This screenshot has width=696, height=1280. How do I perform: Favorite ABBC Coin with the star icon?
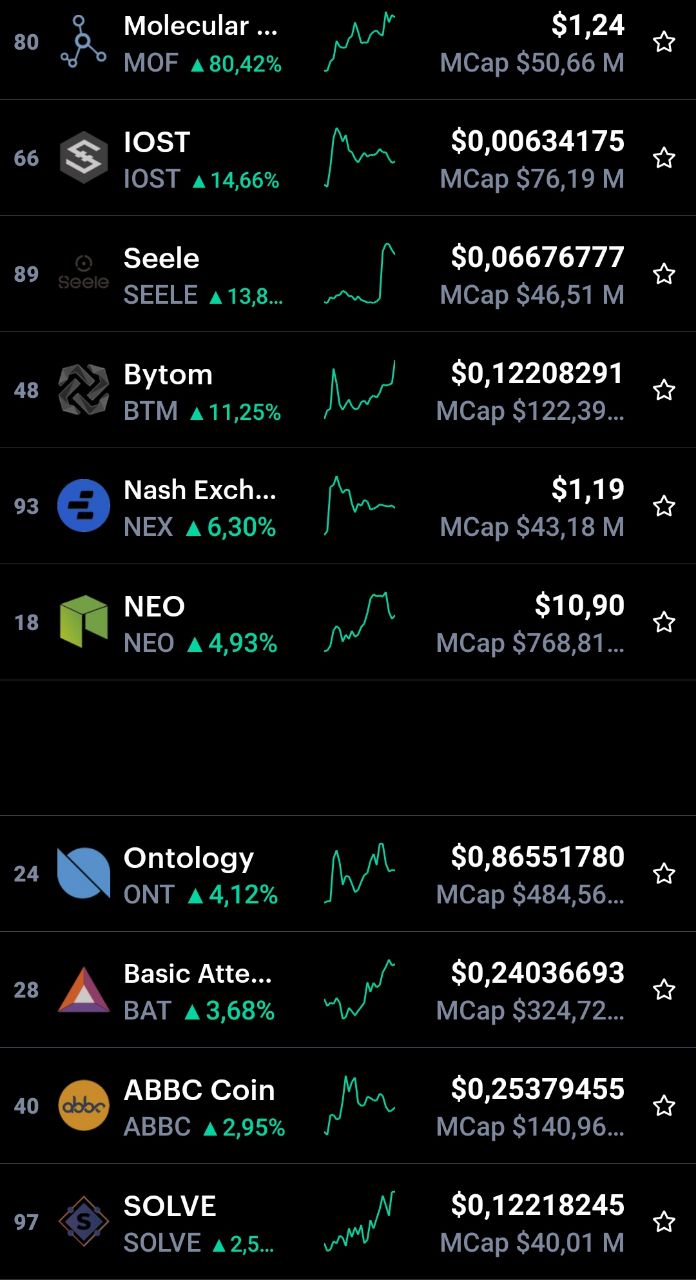tap(664, 1106)
